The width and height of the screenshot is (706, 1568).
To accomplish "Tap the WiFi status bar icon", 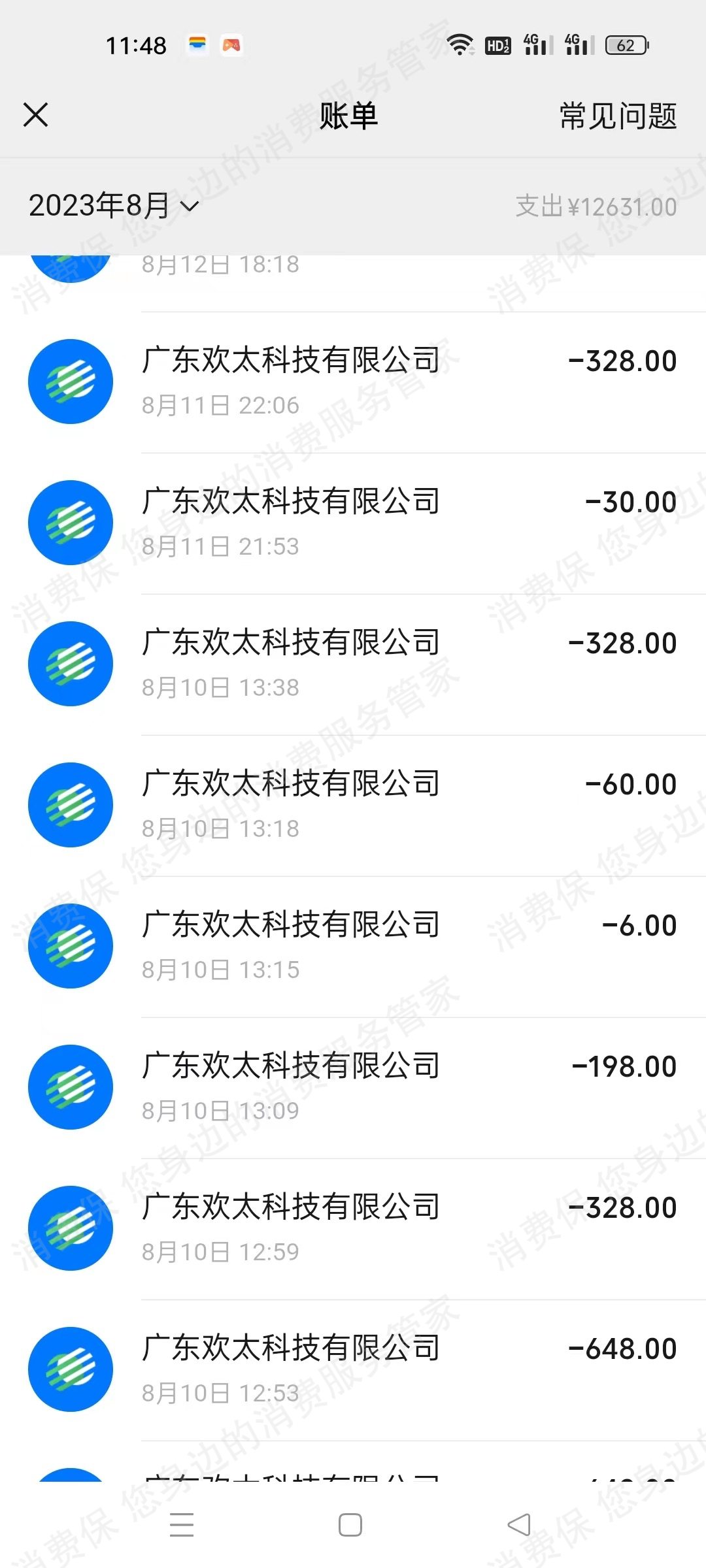I will [x=460, y=44].
